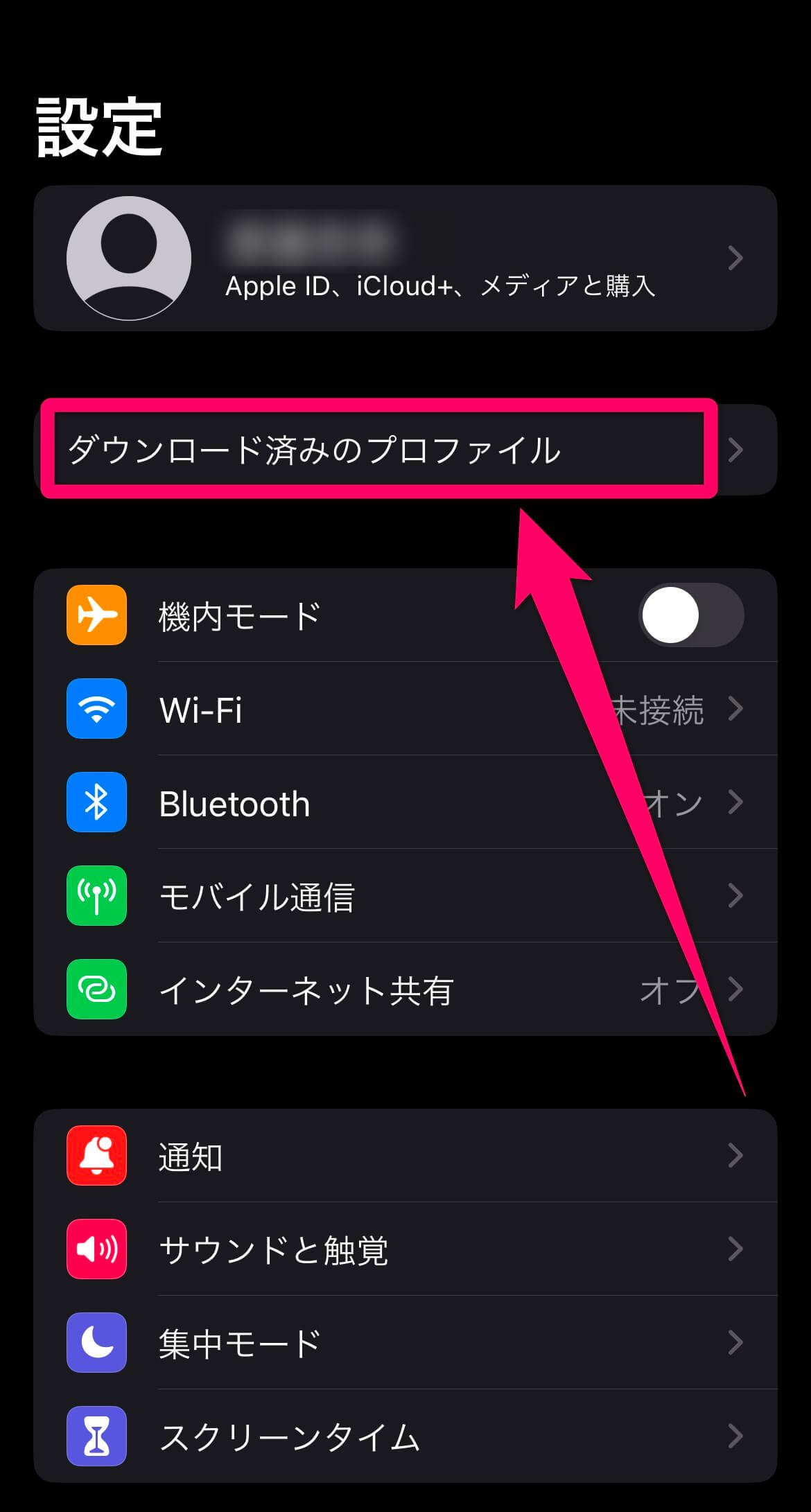Tap the Airplane Mode airplane icon
Screen dimensions: 811x1512
pos(96,615)
